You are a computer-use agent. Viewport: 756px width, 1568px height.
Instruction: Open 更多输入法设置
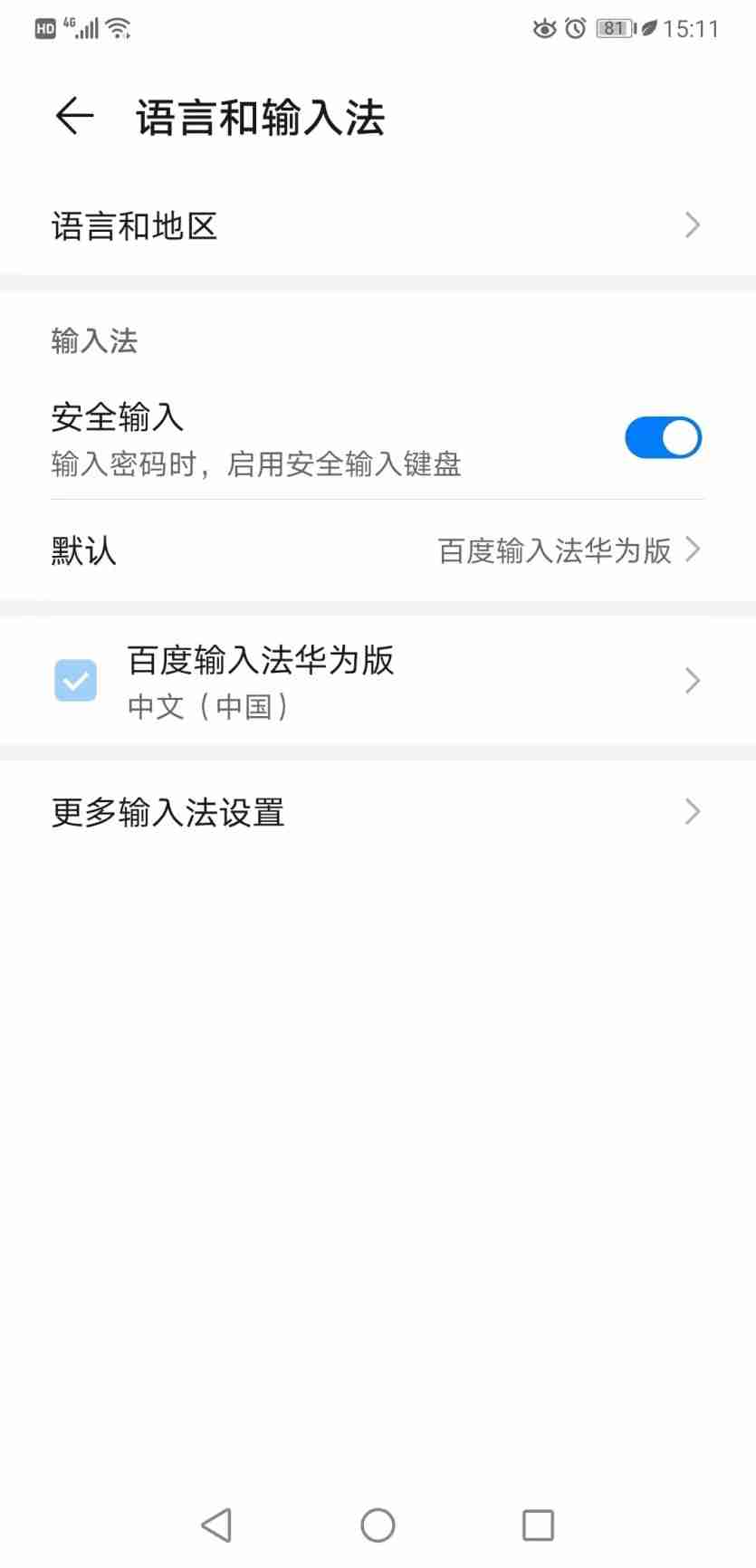click(x=377, y=812)
